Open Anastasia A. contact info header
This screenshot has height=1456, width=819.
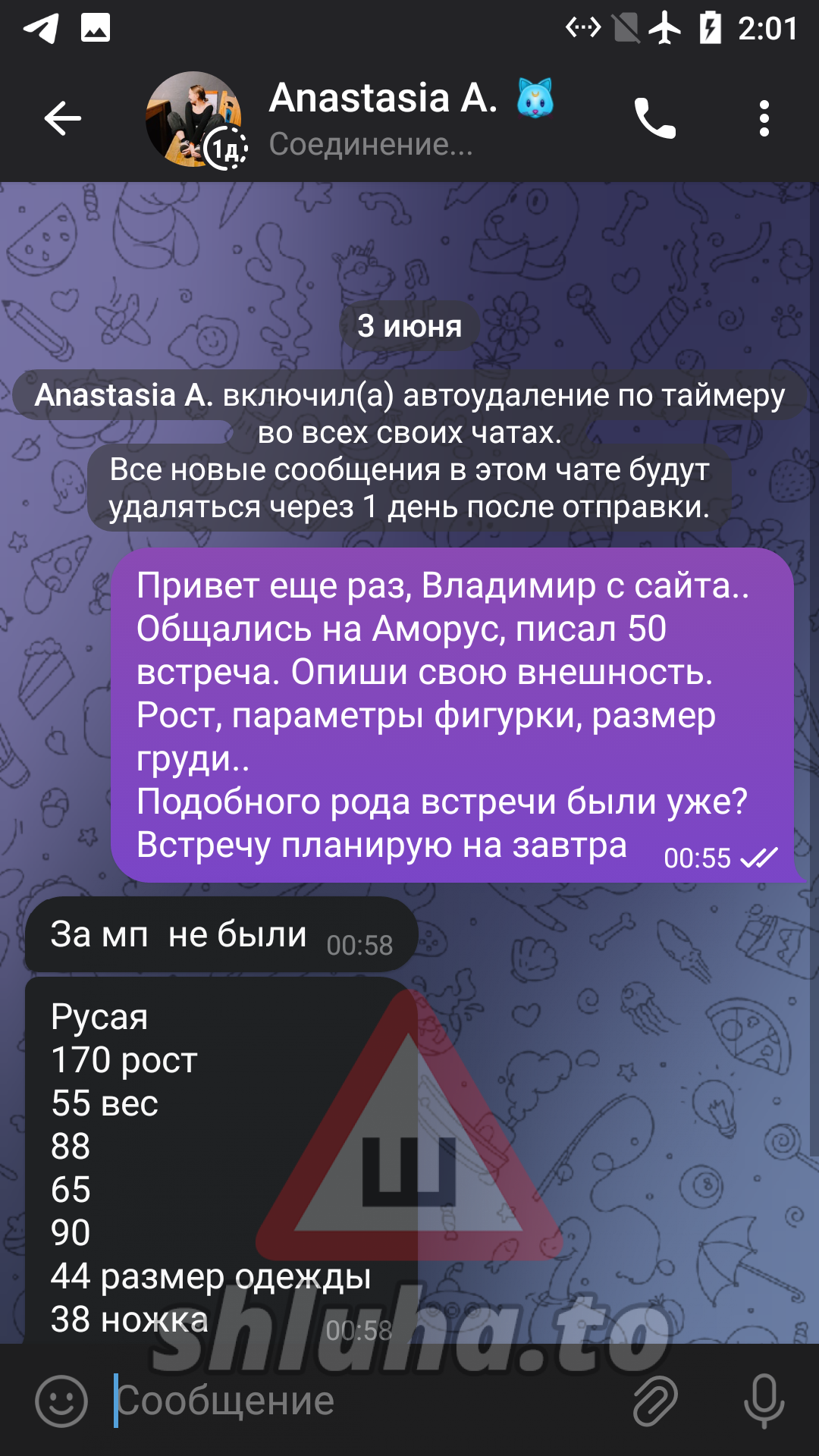pyautogui.click(x=383, y=118)
